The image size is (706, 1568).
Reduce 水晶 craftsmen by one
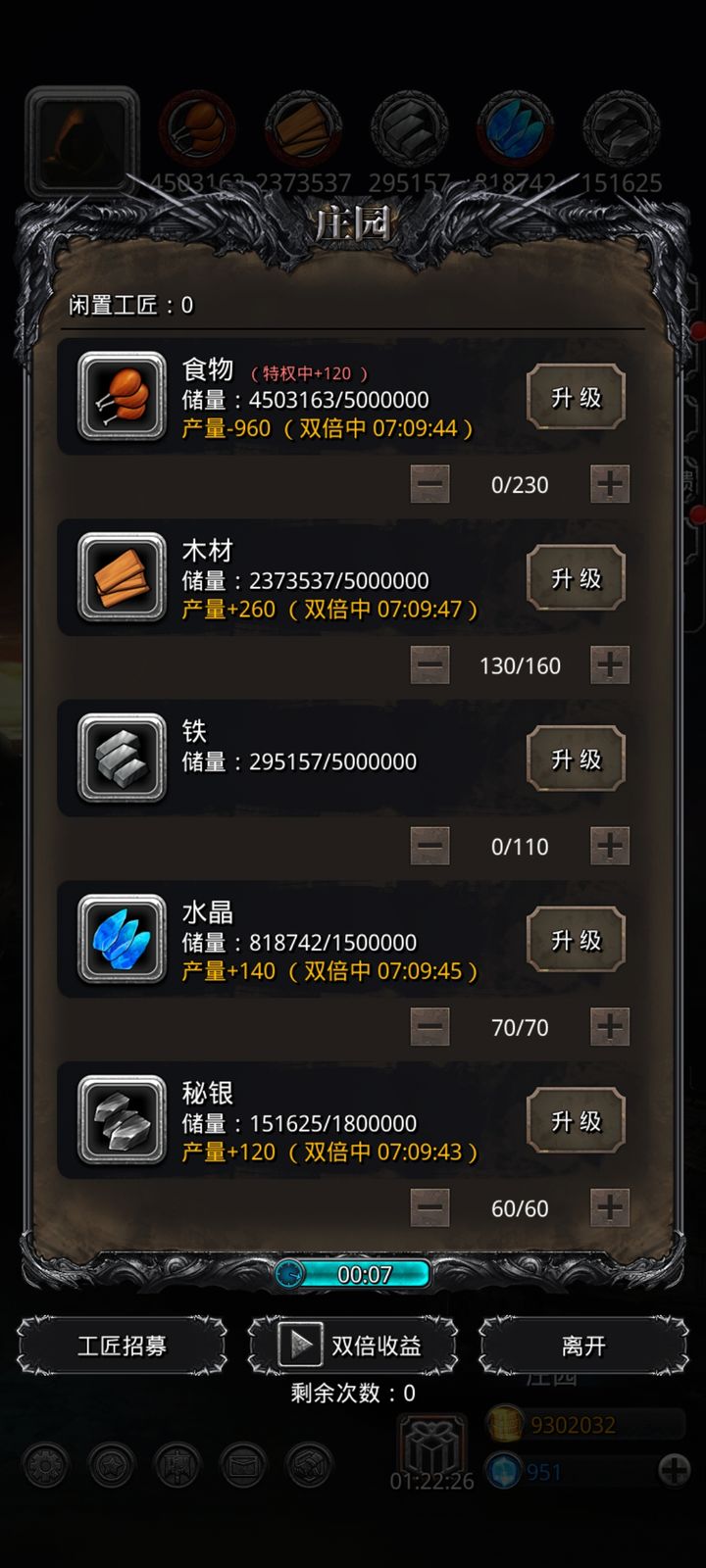tap(429, 1027)
